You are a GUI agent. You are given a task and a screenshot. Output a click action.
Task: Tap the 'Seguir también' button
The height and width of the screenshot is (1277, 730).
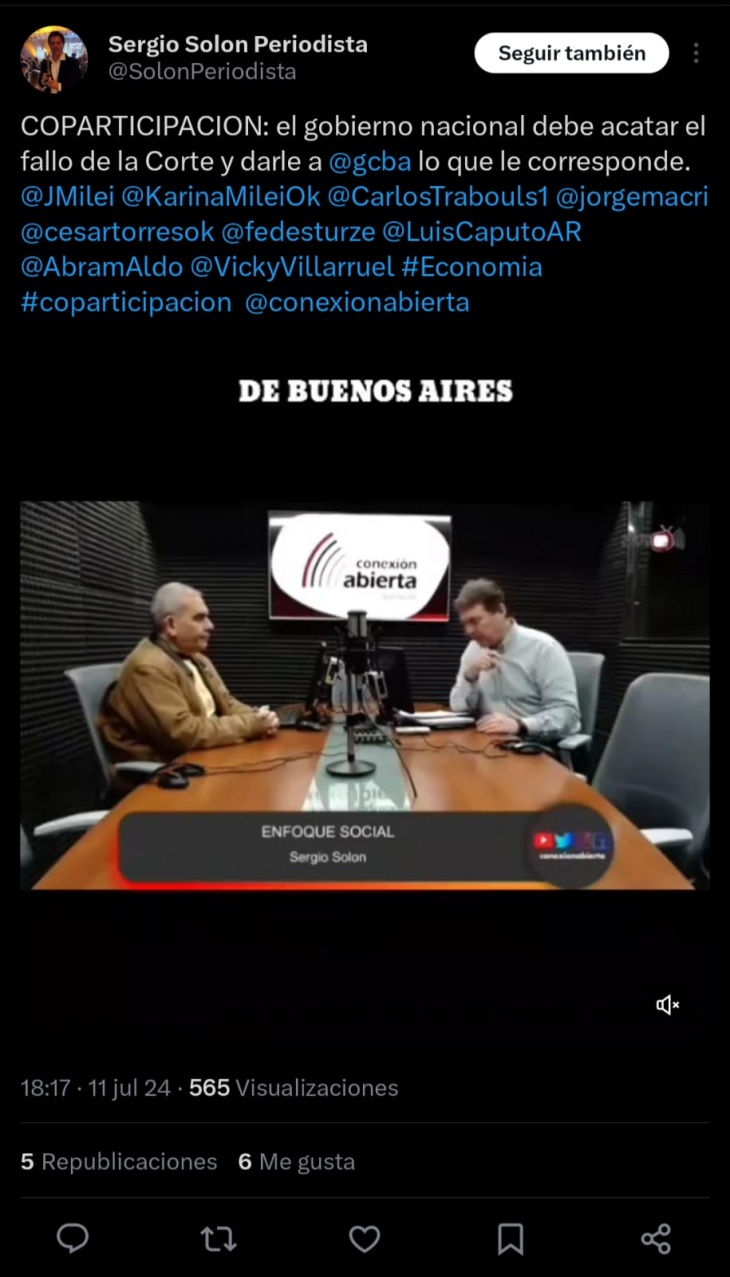click(571, 53)
